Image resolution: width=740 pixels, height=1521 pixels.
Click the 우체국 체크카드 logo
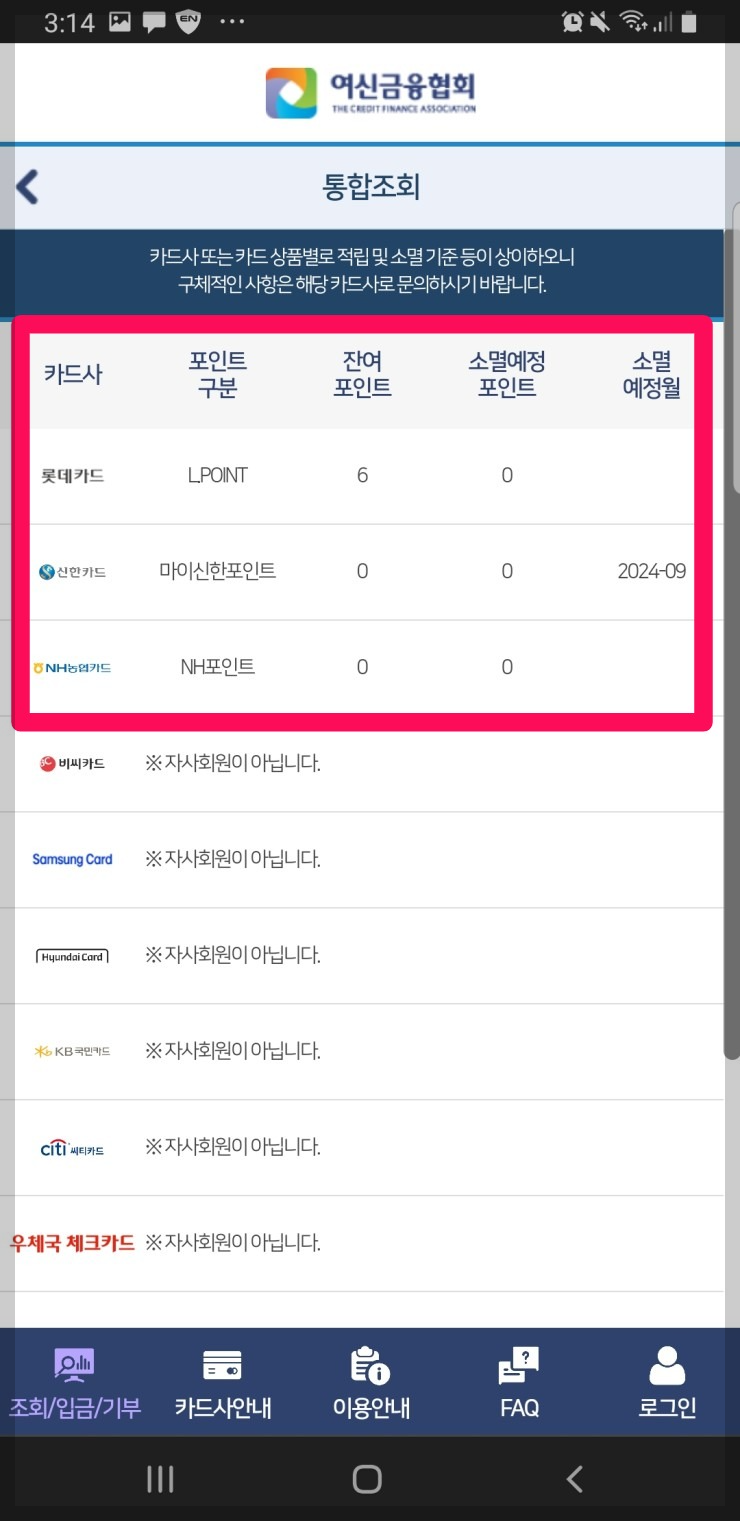pos(73,1243)
